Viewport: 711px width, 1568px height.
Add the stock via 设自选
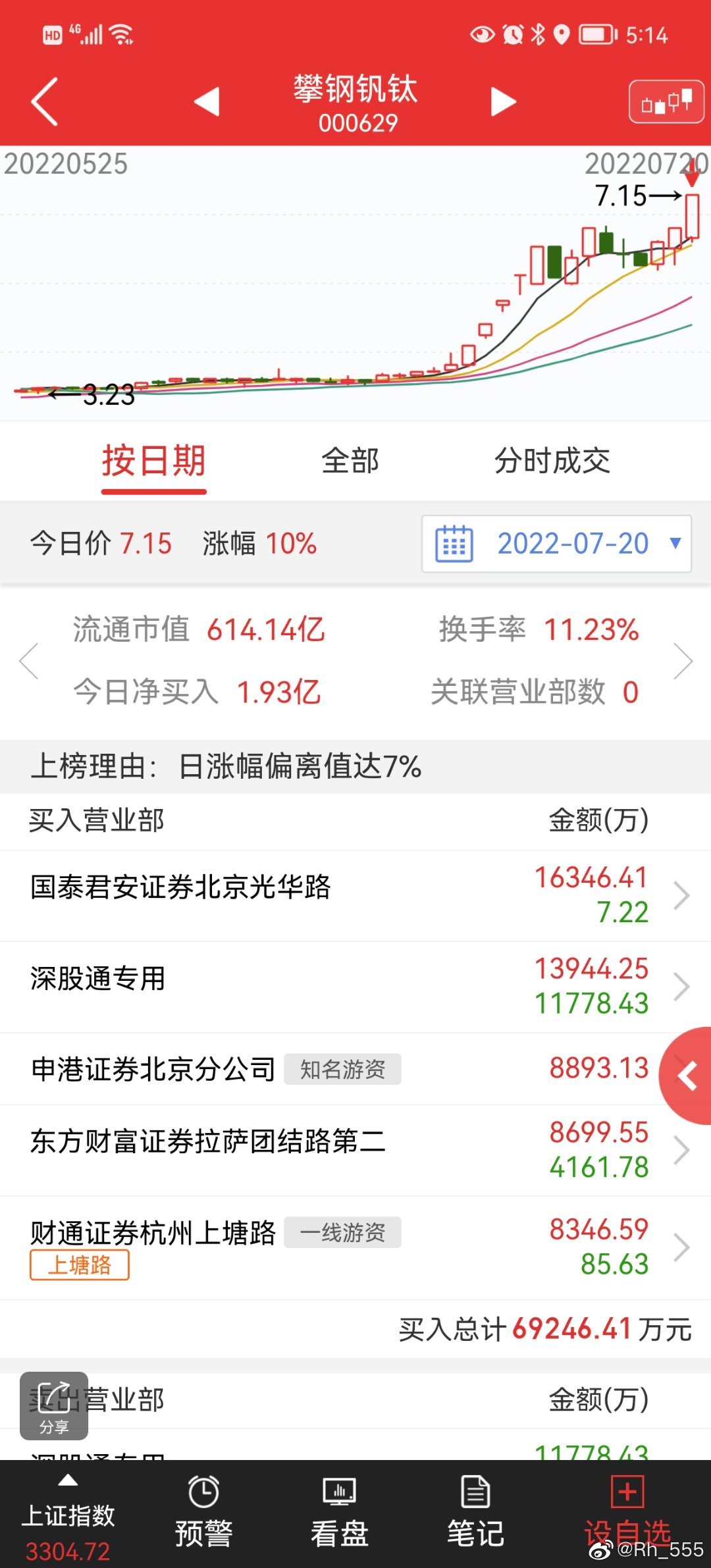(x=627, y=1512)
